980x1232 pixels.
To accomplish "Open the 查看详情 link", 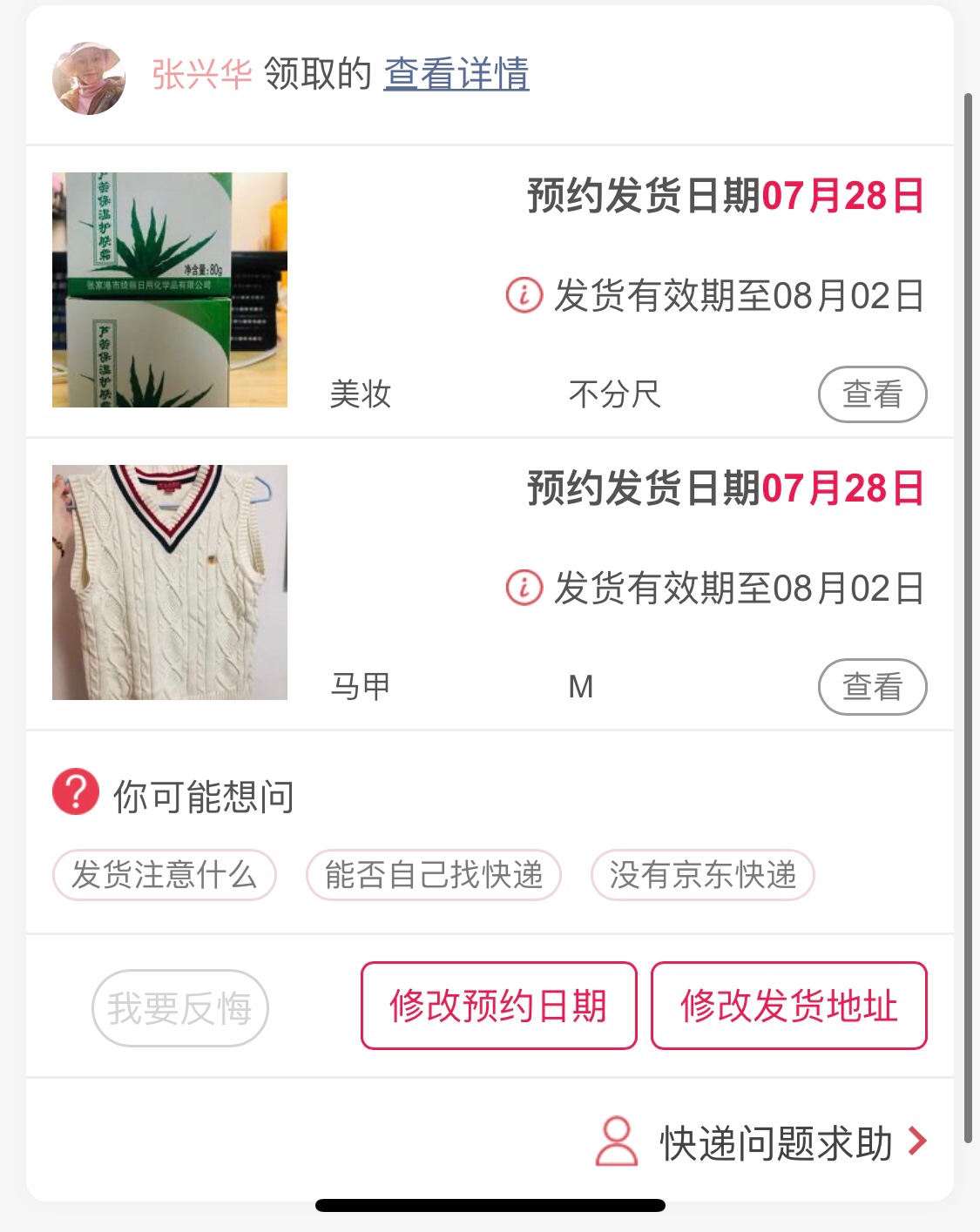I will 456,74.
